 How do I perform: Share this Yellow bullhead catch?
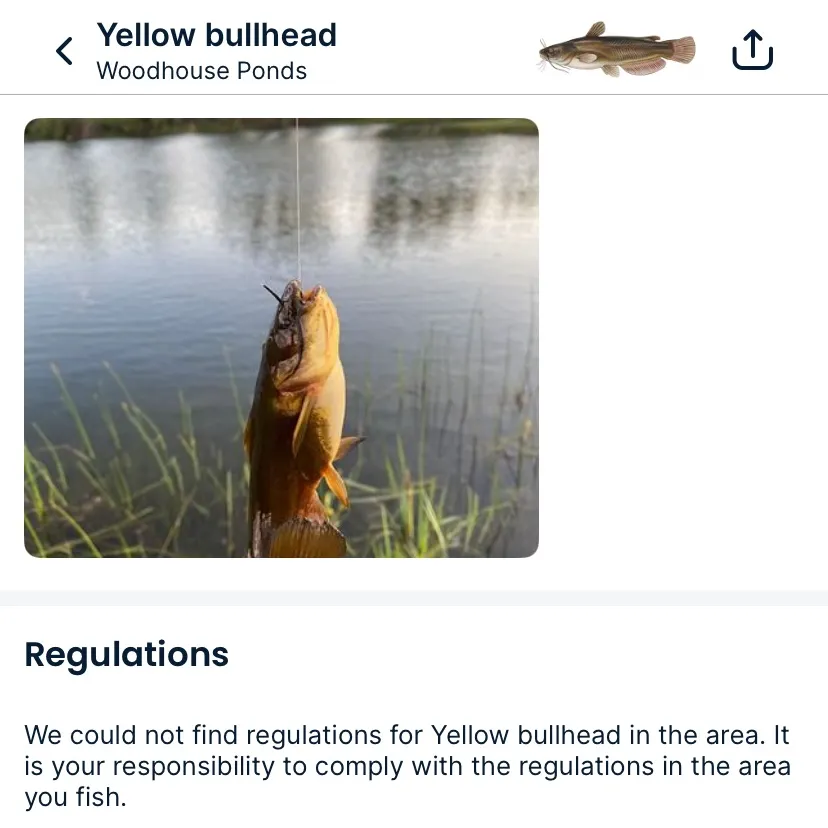(x=752, y=50)
